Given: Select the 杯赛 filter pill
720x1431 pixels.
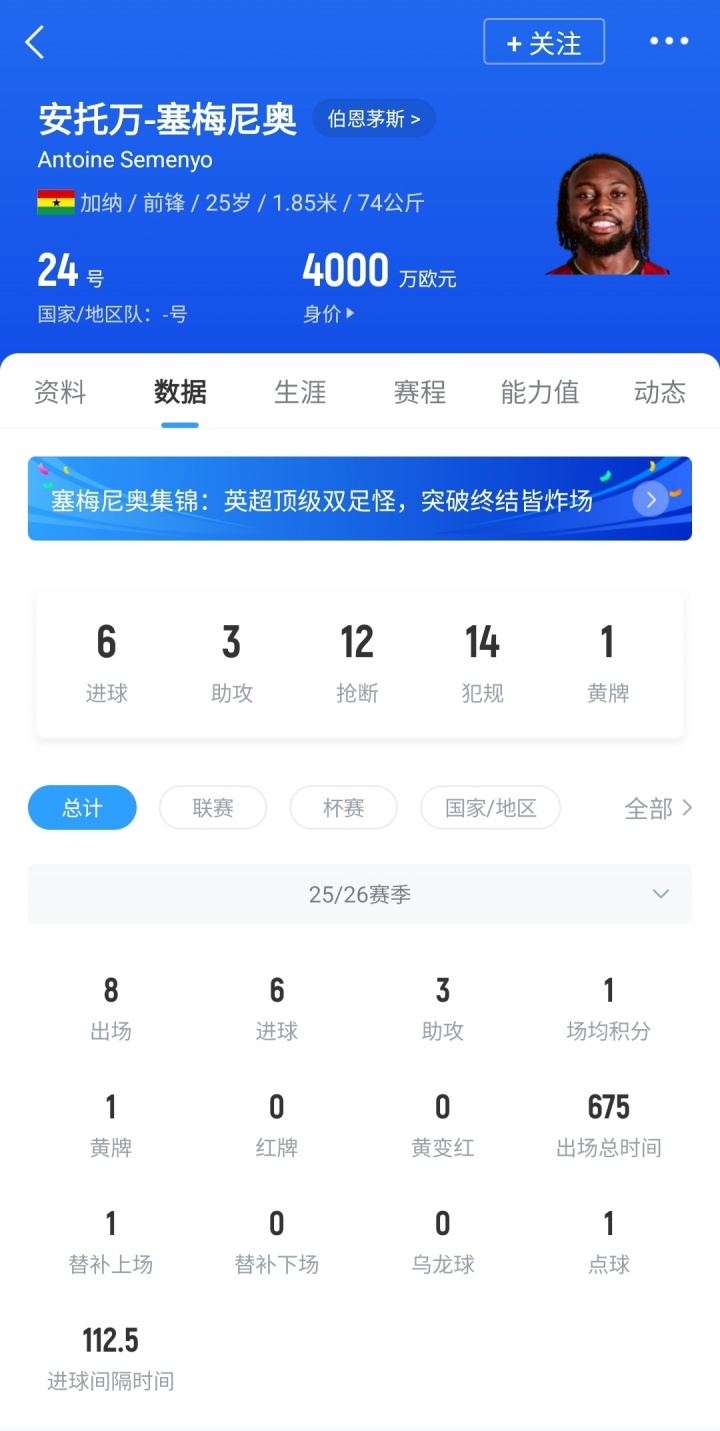Looking at the screenshot, I should coord(343,808).
